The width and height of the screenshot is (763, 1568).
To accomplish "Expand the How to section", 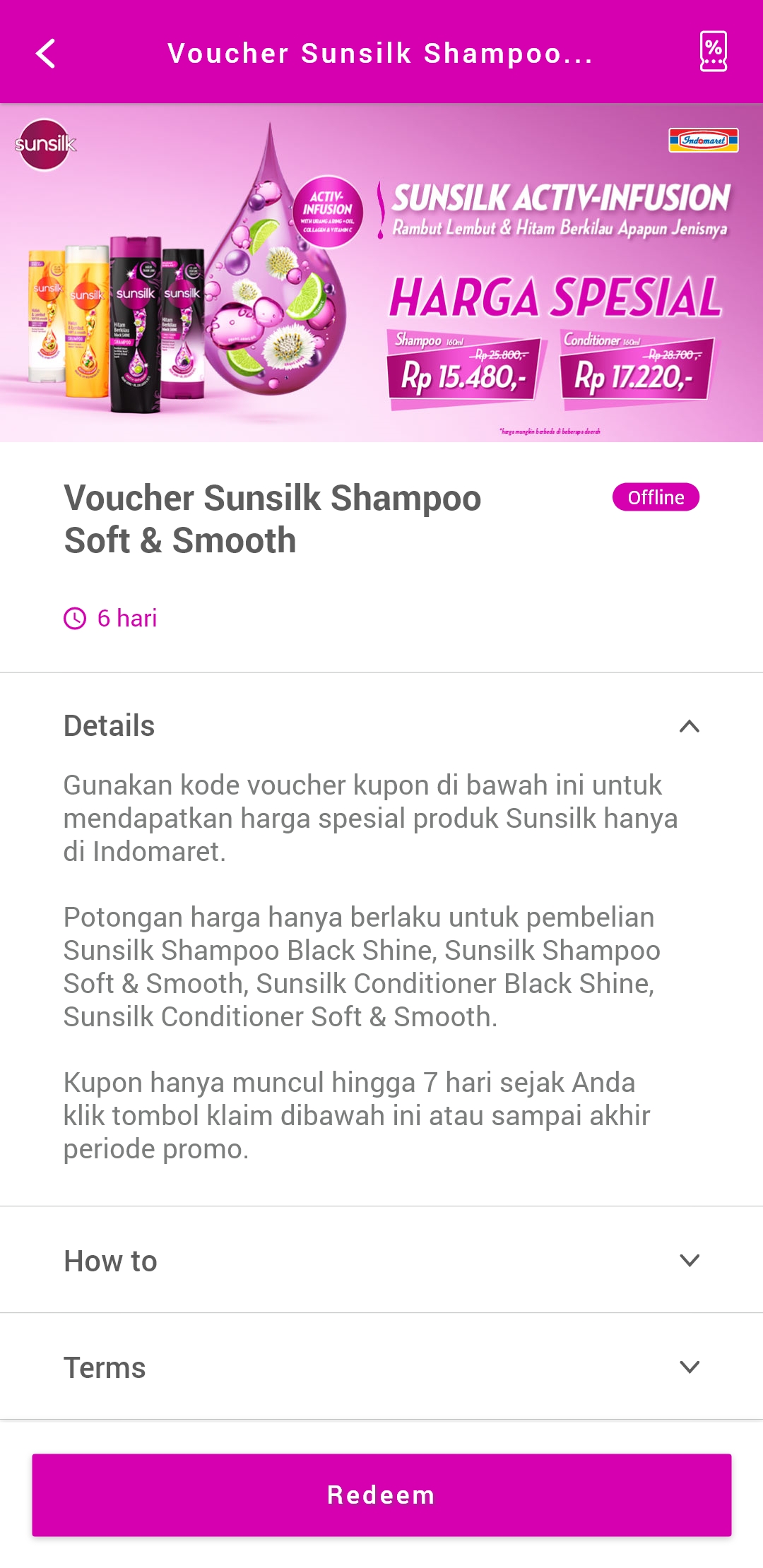I will (381, 1260).
